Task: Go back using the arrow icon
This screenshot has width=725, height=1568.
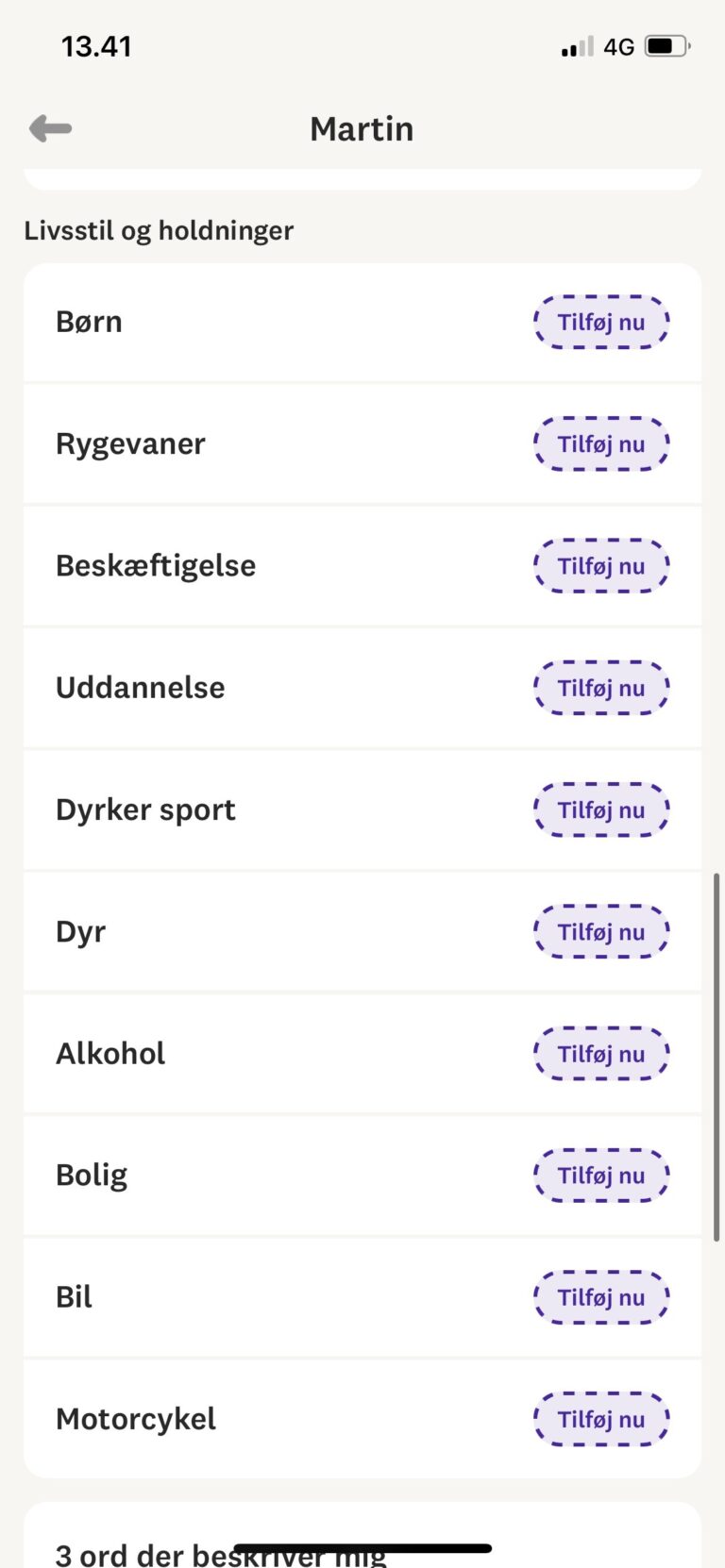Action: pos(50,128)
